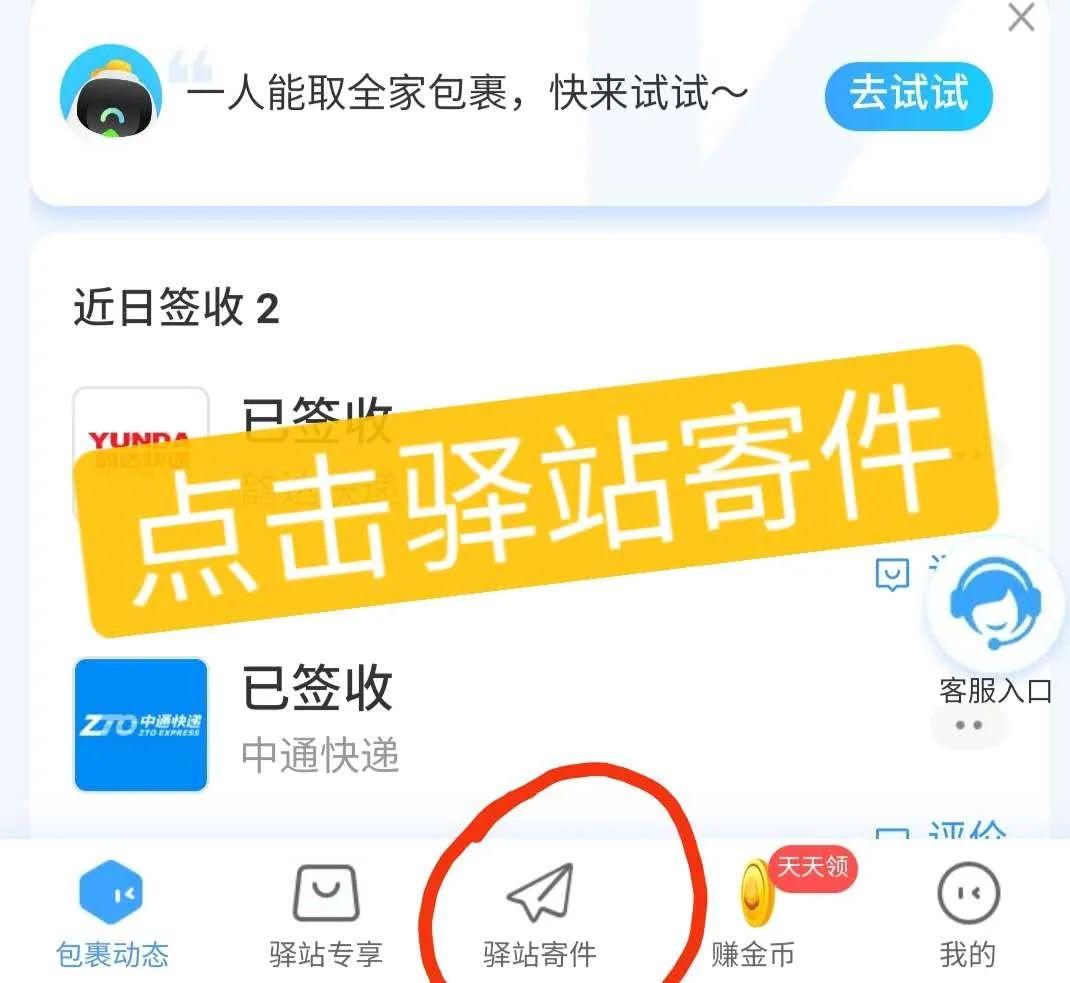
Task: Tap the 去试试 button
Action: (x=908, y=96)
